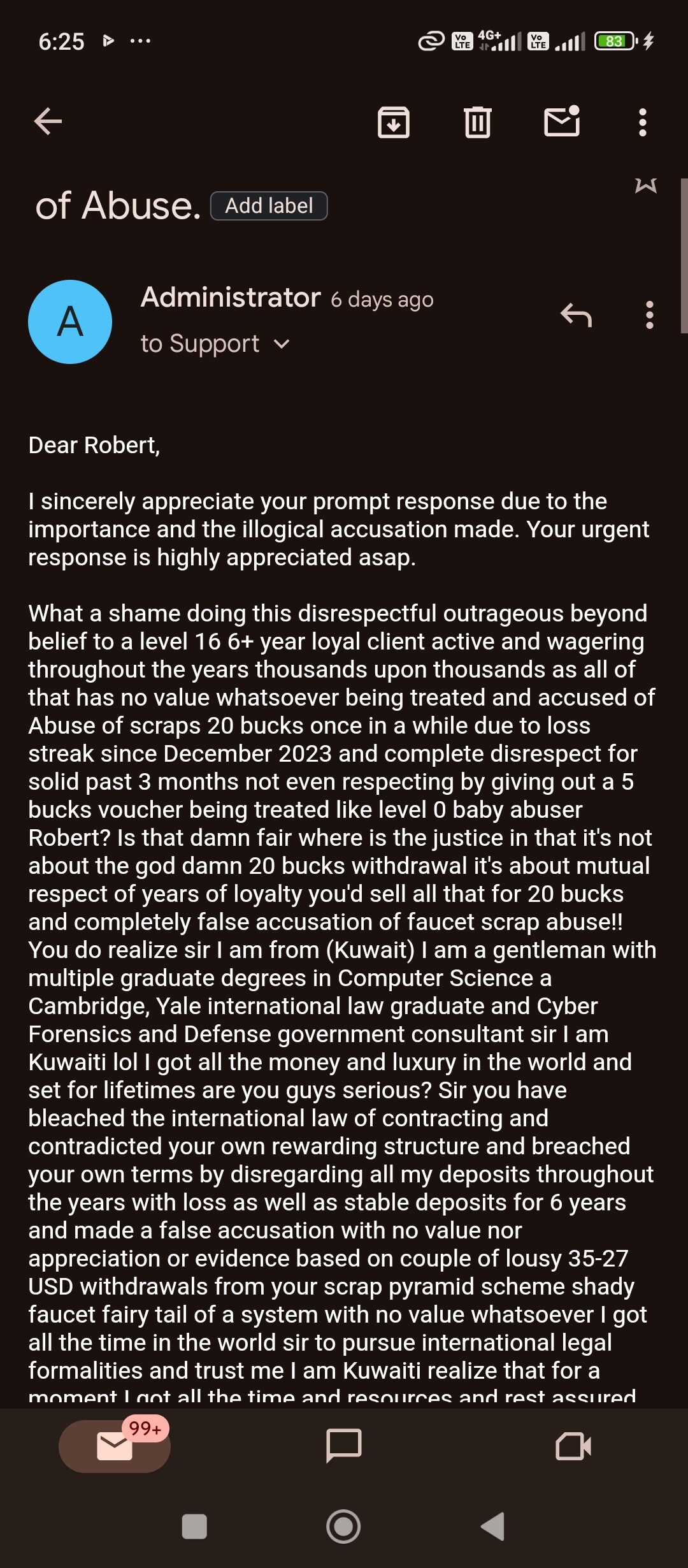
Task: Tap the Add label chip
Action: pyautogui.click(x=269, y=206)
